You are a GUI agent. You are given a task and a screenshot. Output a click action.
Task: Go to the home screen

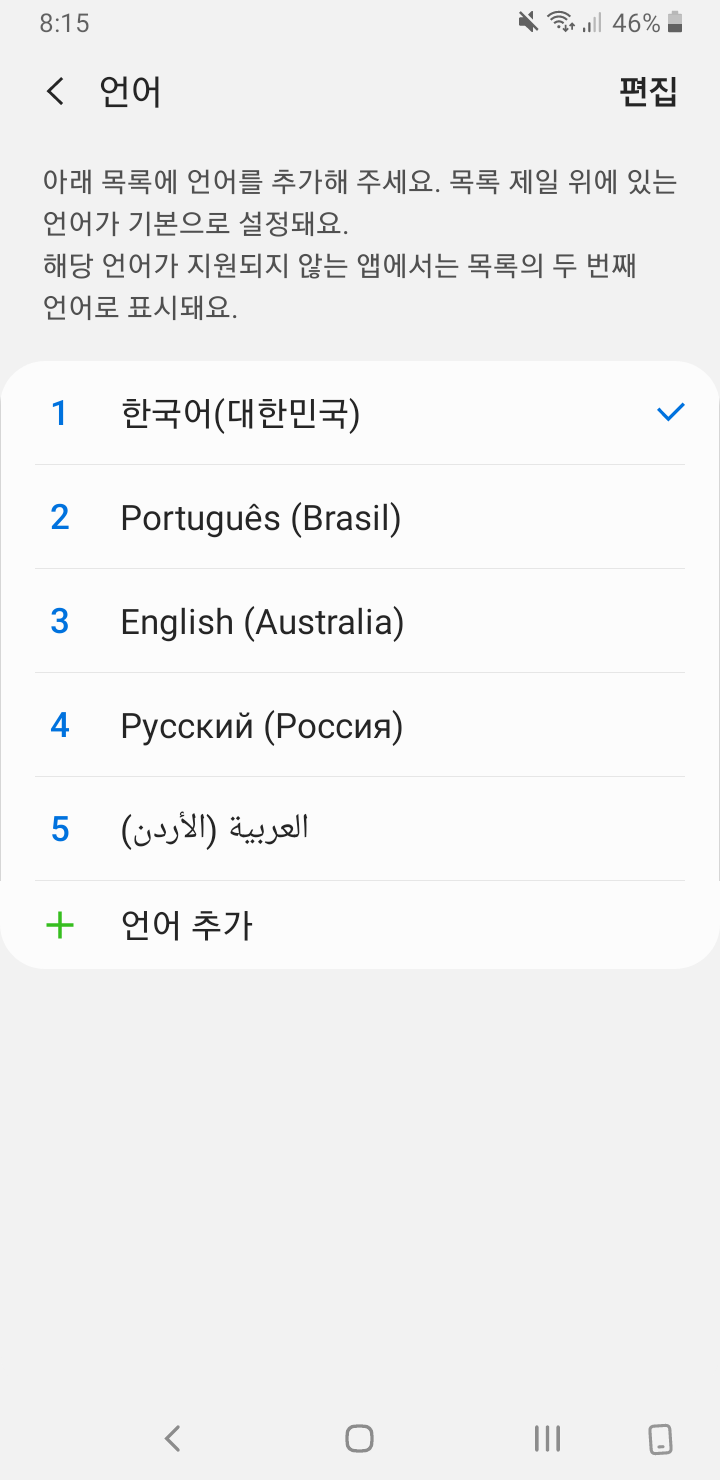pos(359,1438)
